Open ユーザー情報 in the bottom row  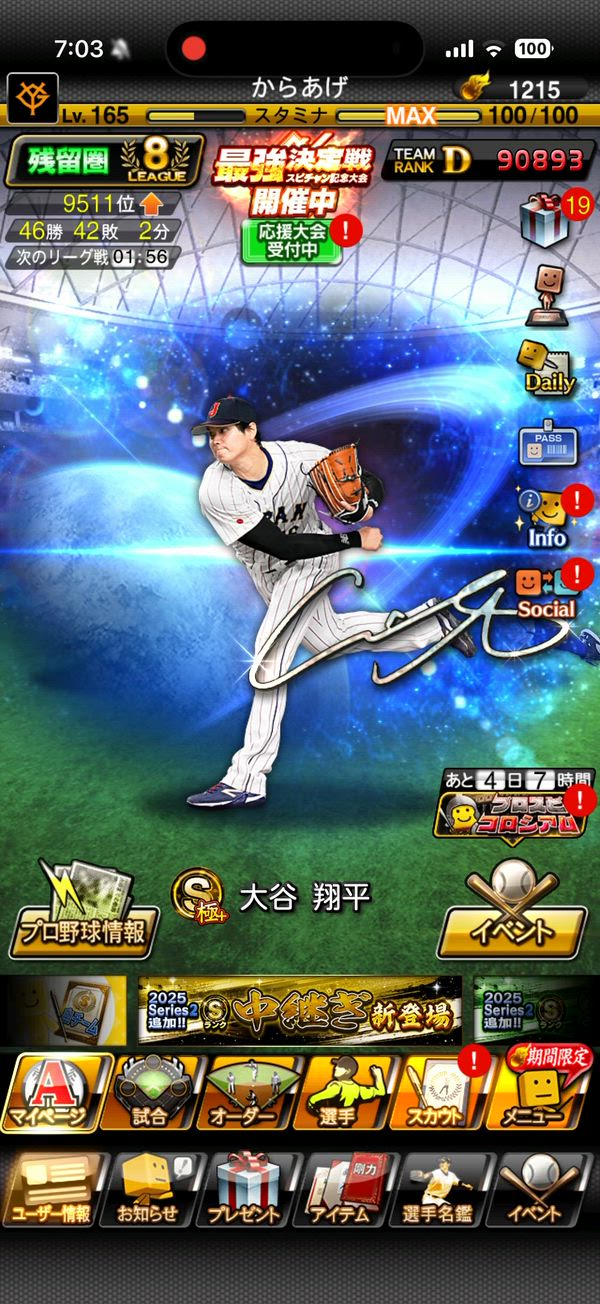coord(52,1190)
